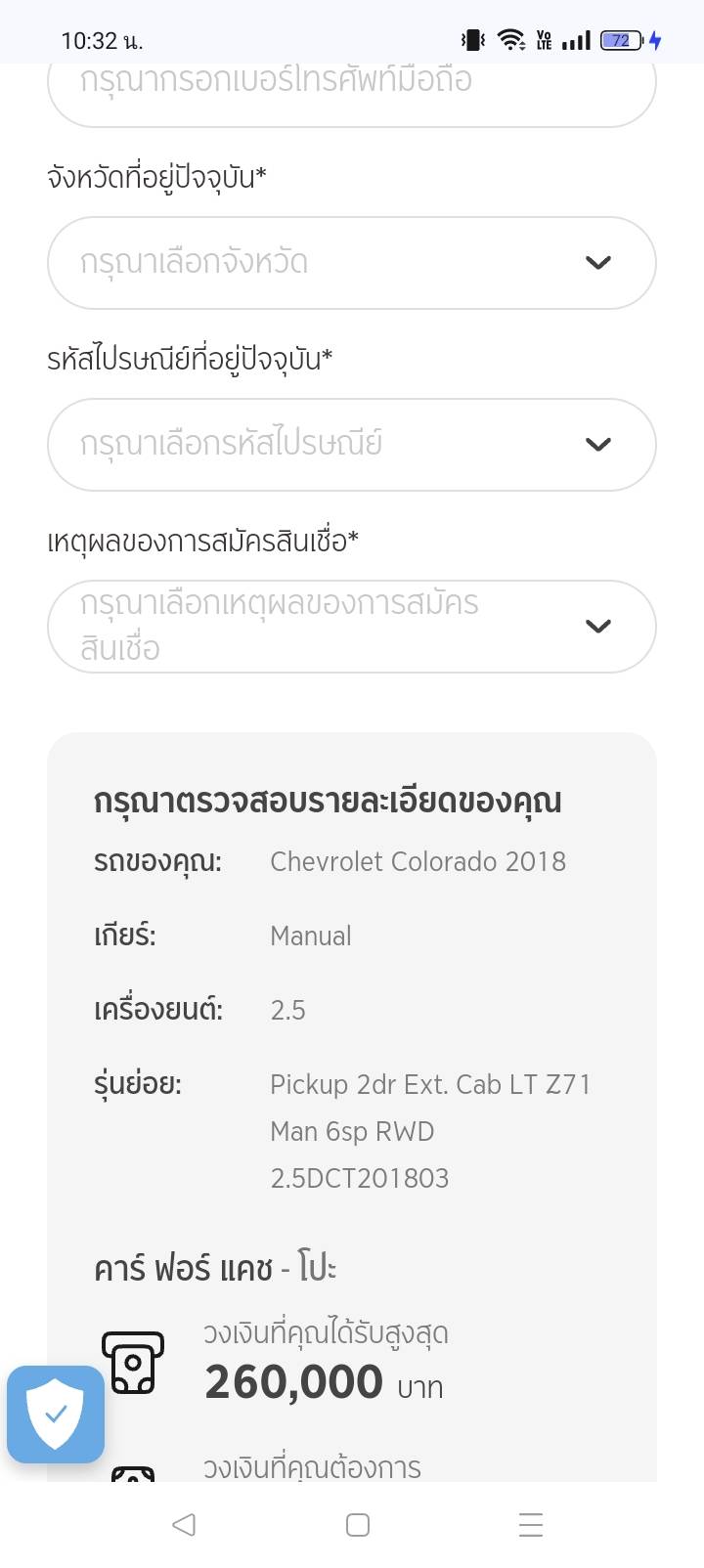Tap the blue shield security badge
This screenshot has width=704, height=1568.
point(56,1414)
